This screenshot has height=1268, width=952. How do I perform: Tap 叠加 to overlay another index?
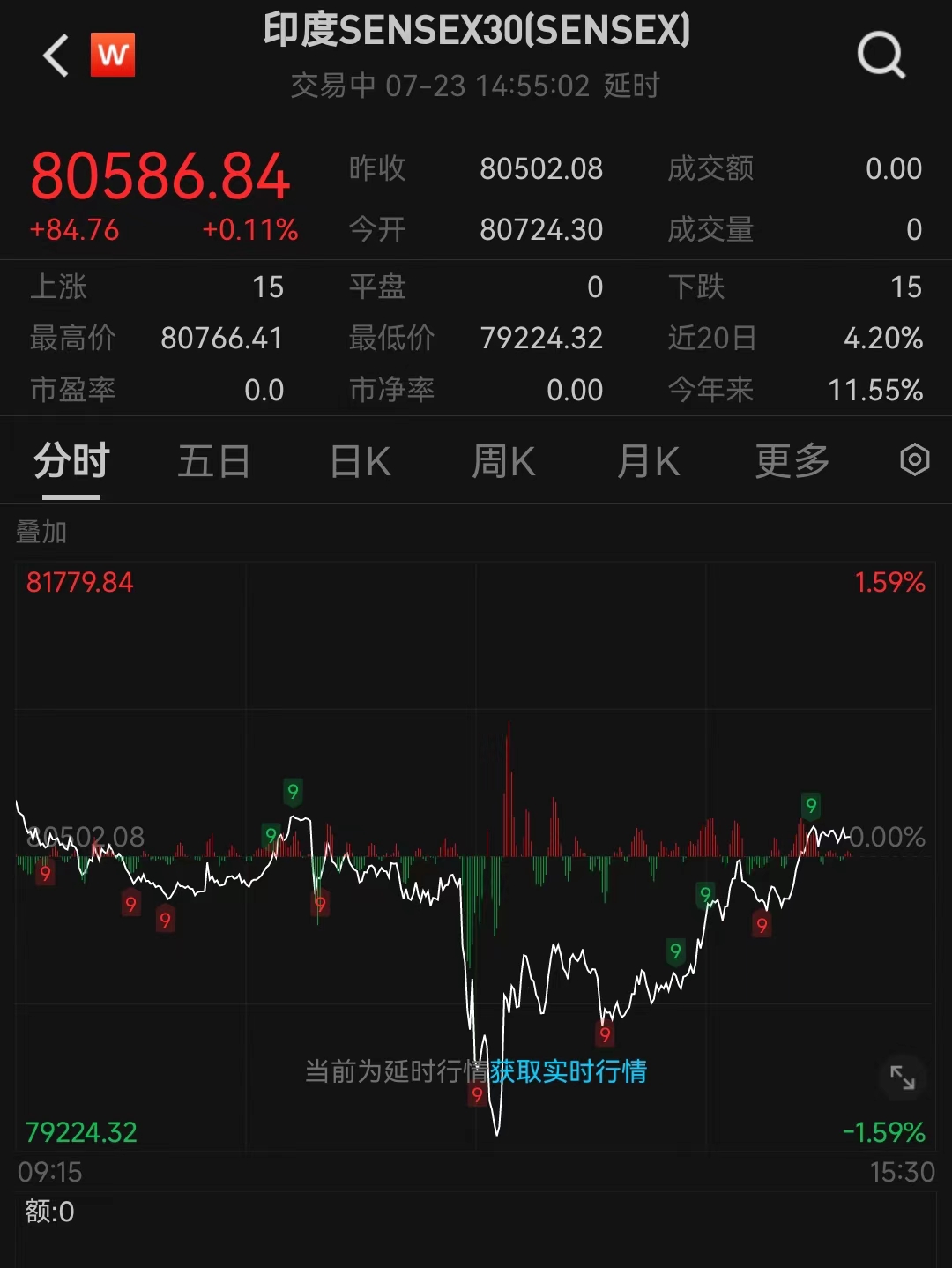(x=41, y=532)
